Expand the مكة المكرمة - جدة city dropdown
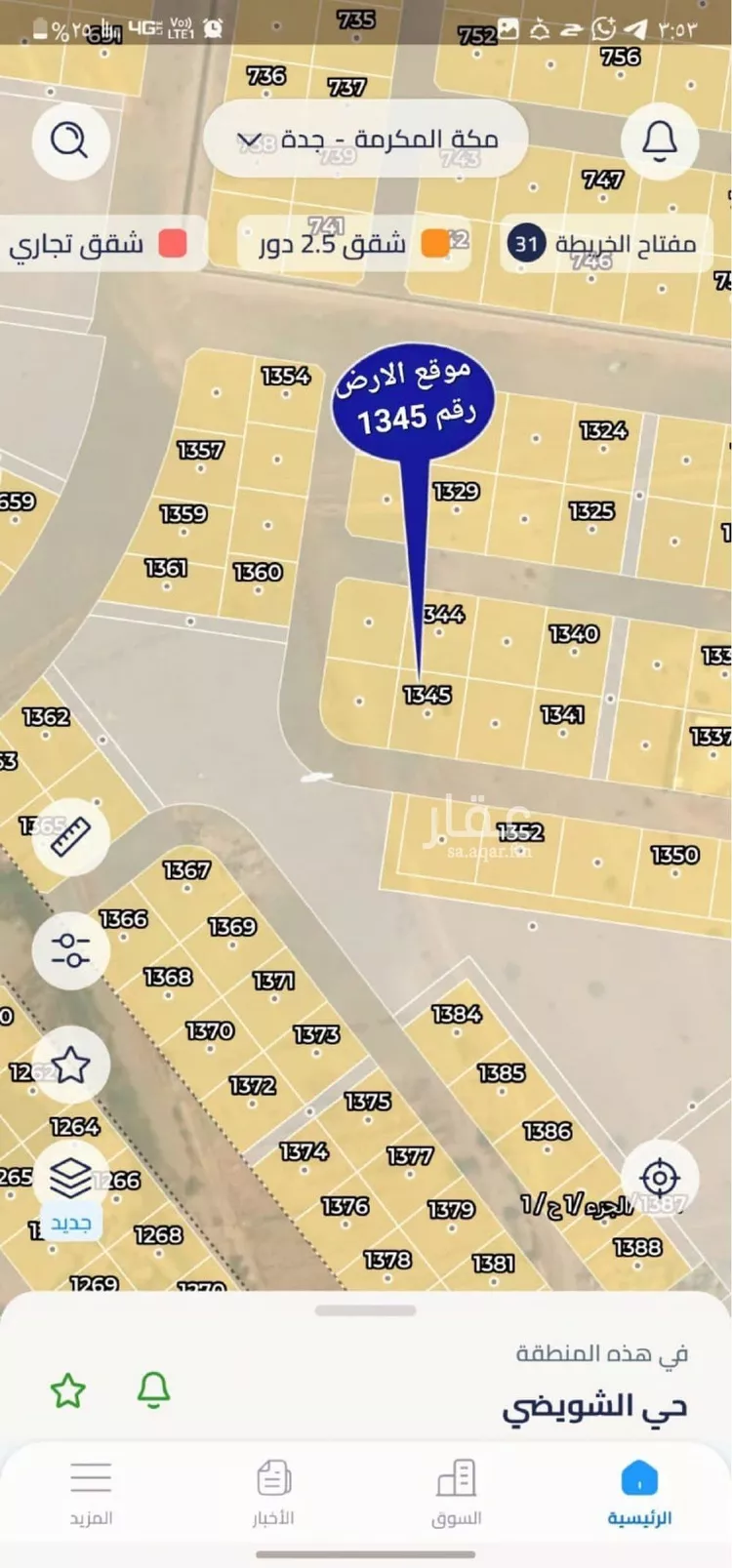This screenshot has height=1568, width=732. coord(366,141)
